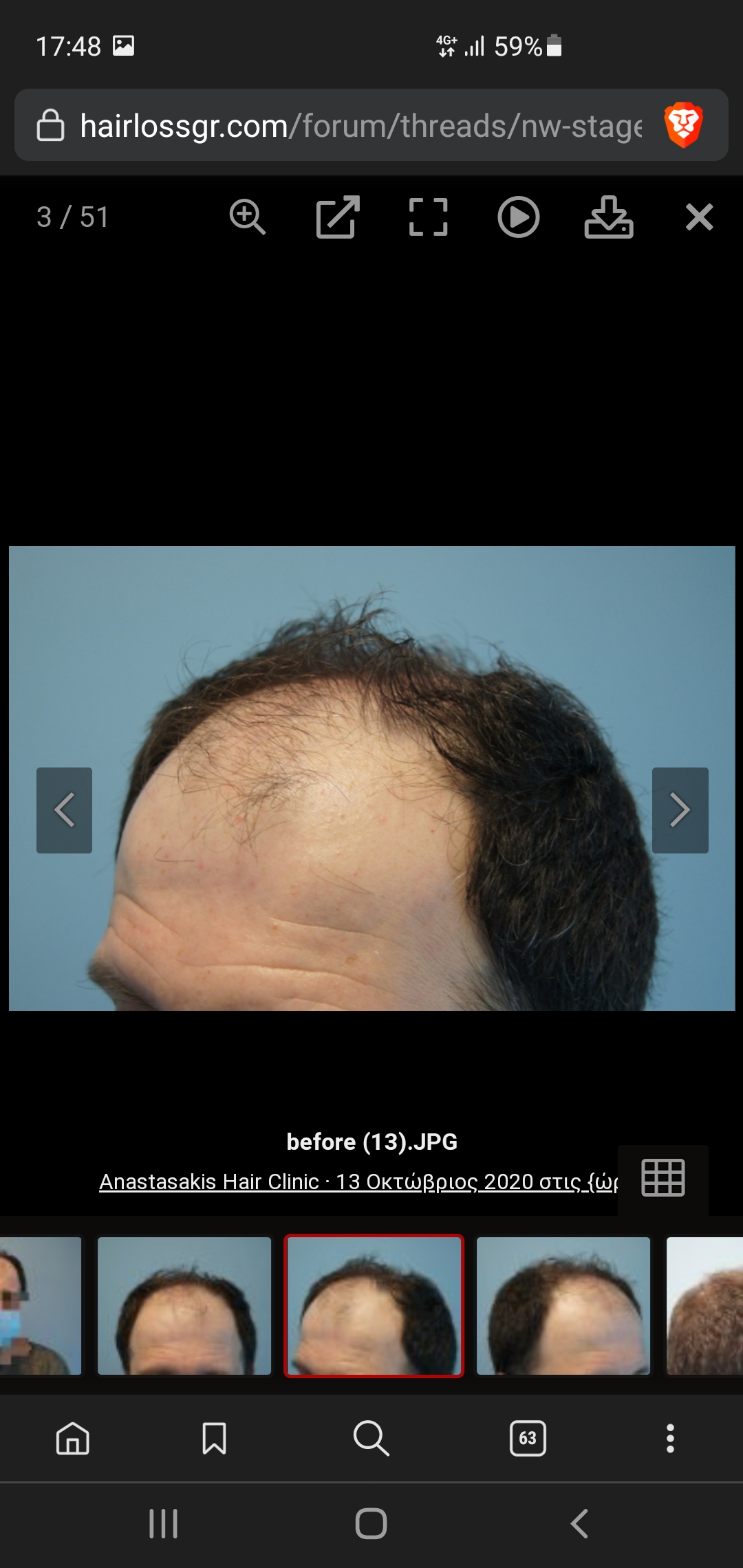
Task: Zoom into the image with magnifier icon
Action: [x=248, y=217]
